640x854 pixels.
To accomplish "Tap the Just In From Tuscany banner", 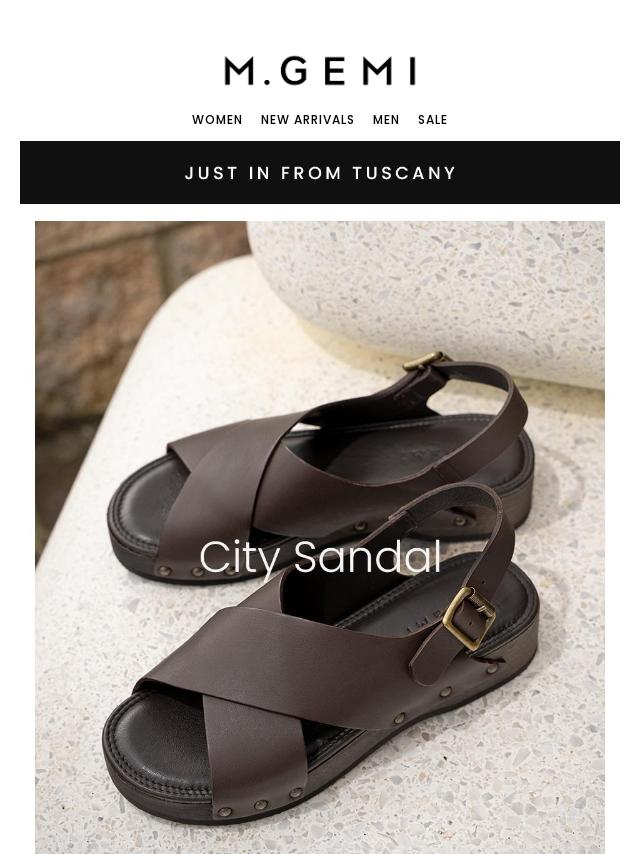I will tap(320, 173).
